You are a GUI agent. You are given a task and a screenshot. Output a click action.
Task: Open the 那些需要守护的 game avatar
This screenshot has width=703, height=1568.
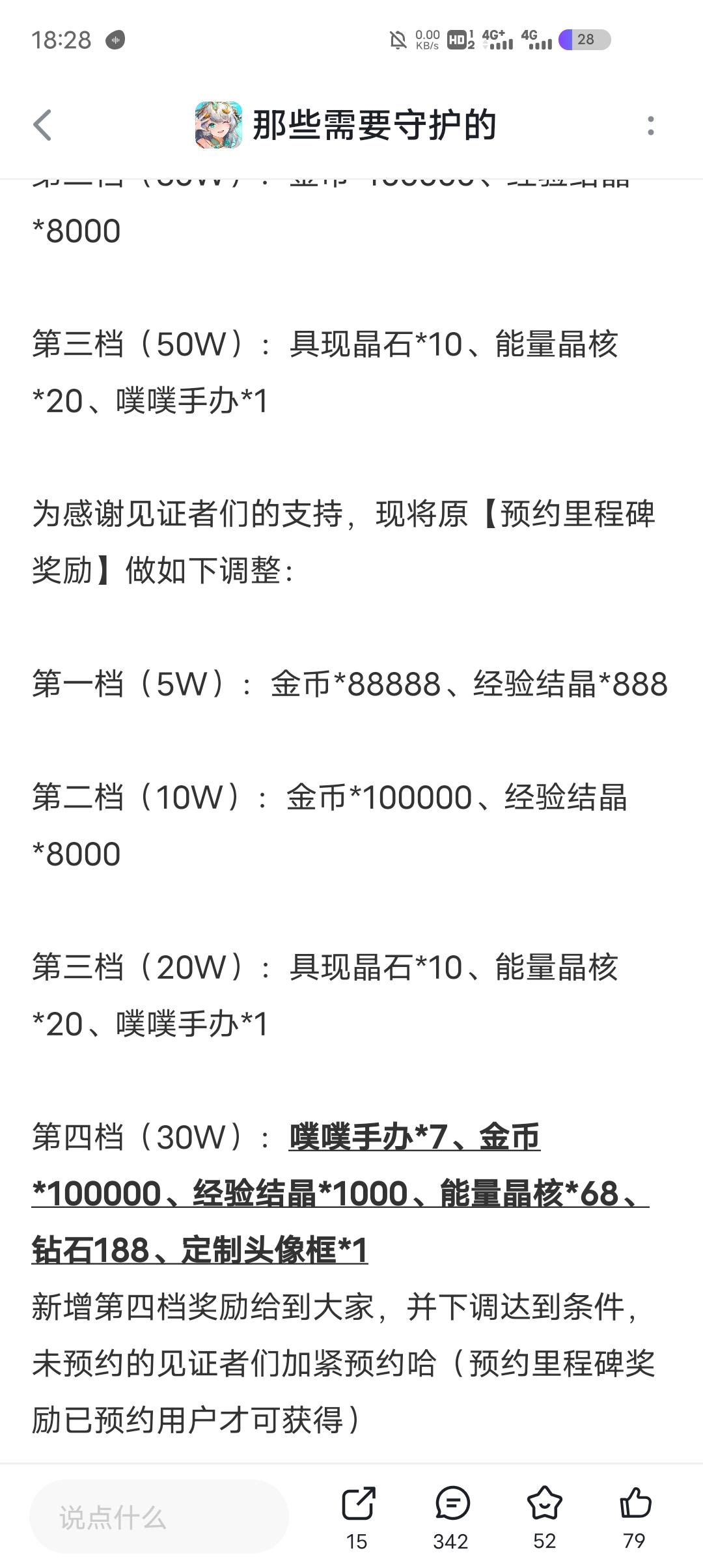click(219, 125)
